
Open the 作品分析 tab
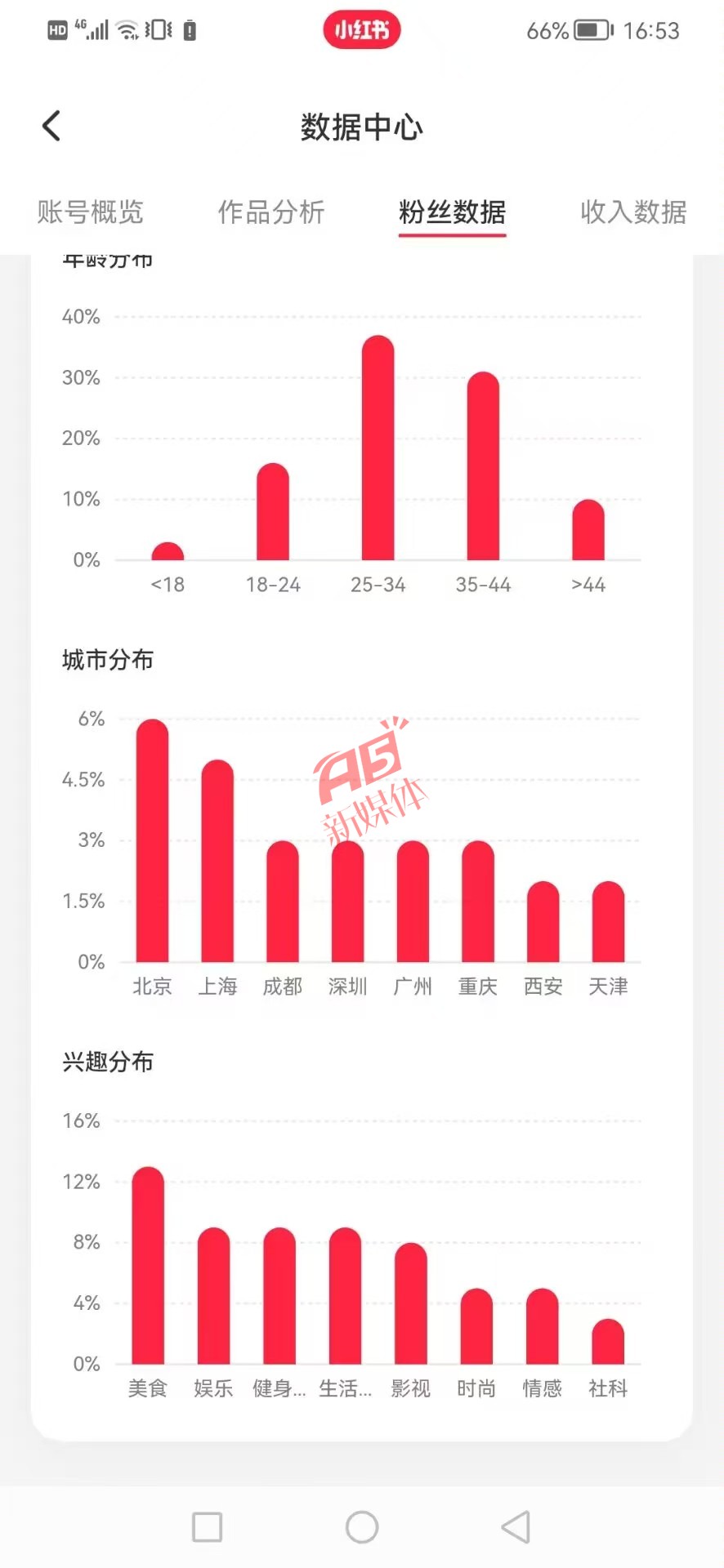[271, 212]
